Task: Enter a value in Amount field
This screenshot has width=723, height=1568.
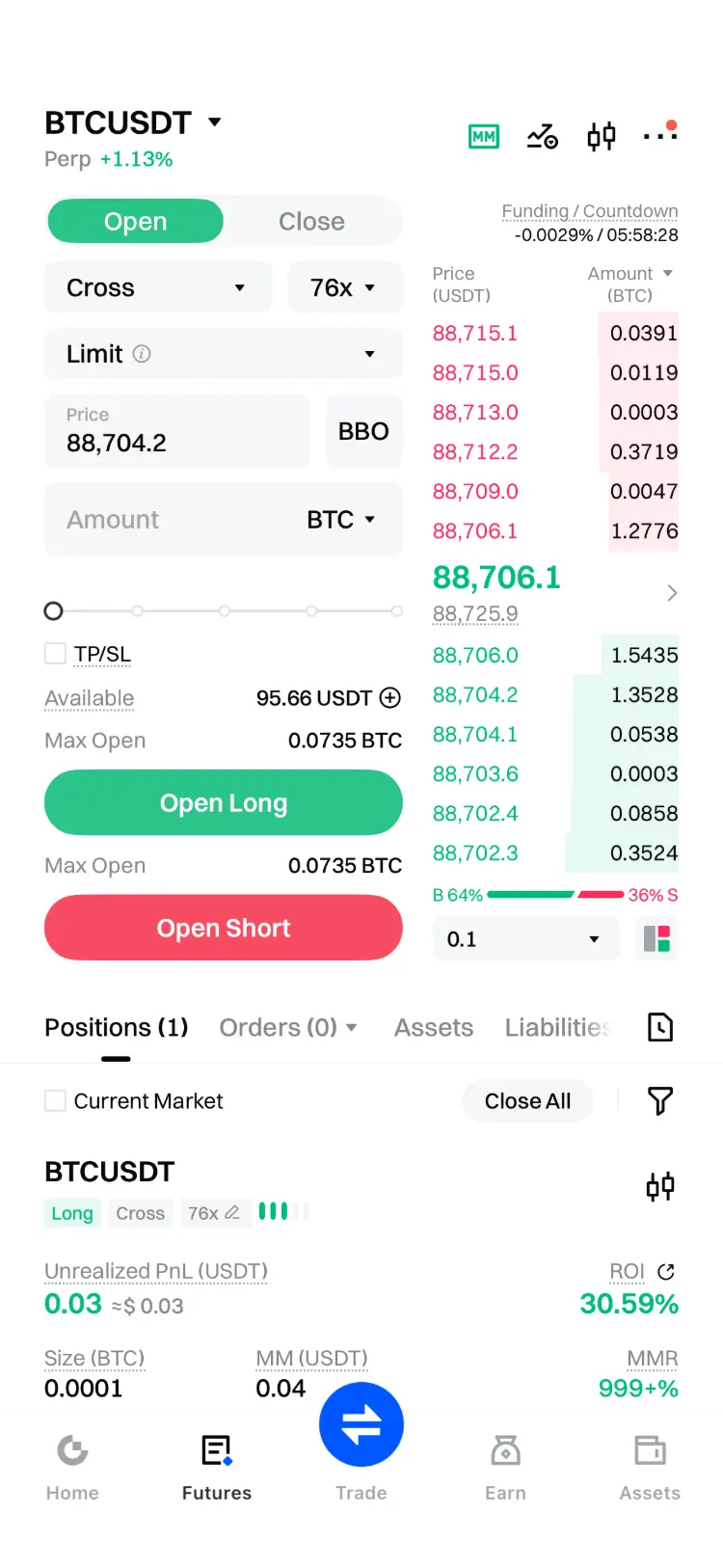Action: 174,520
